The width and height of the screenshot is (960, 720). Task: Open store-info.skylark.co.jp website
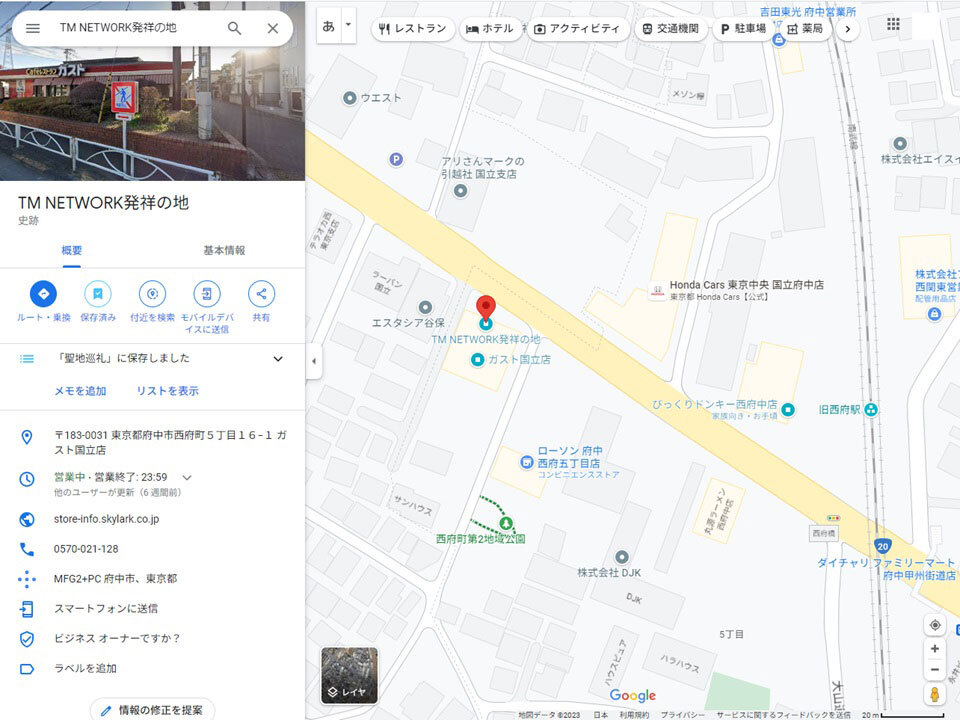click(106, 519)
